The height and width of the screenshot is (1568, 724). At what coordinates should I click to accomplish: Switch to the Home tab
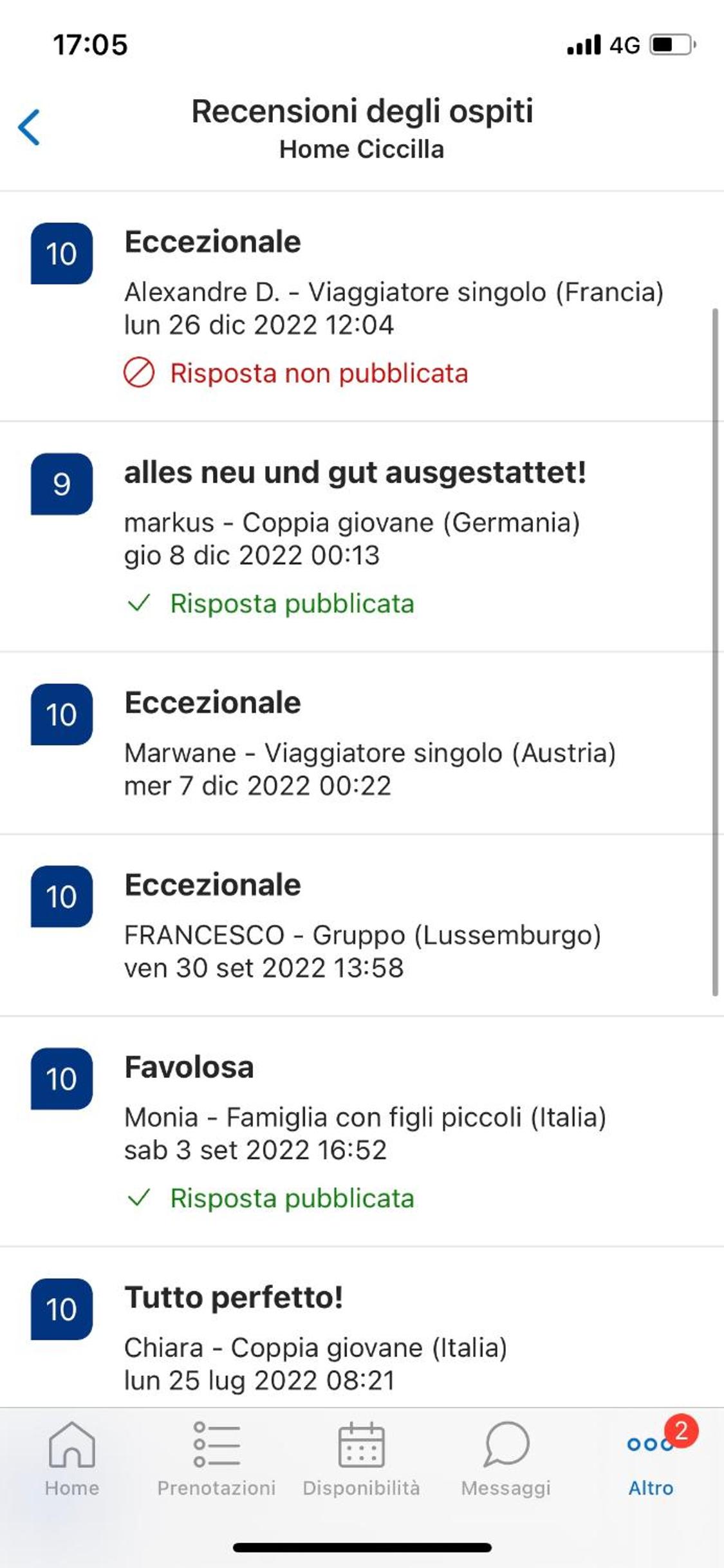tap(72, 1460)
